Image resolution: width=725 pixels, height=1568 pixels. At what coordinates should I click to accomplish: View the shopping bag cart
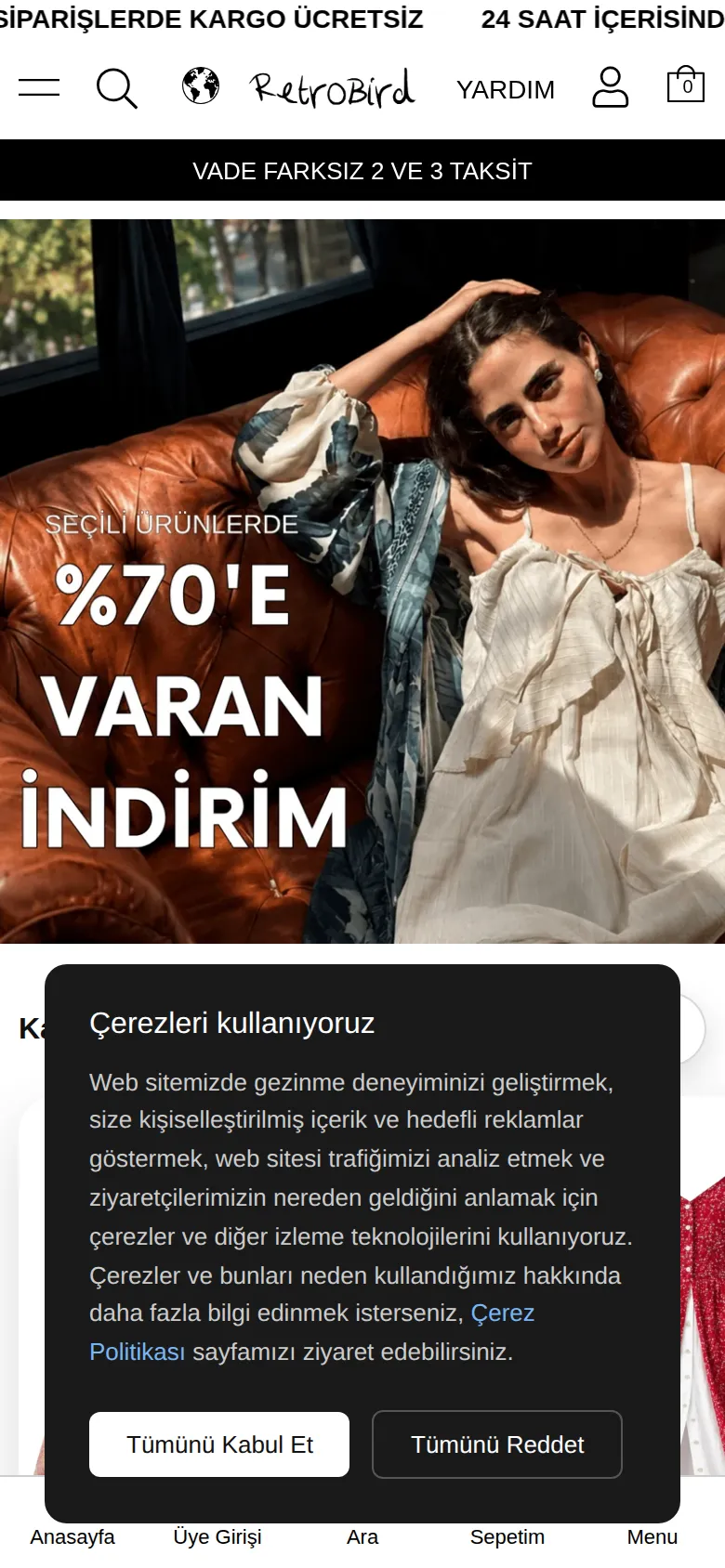tap(686, 85)
